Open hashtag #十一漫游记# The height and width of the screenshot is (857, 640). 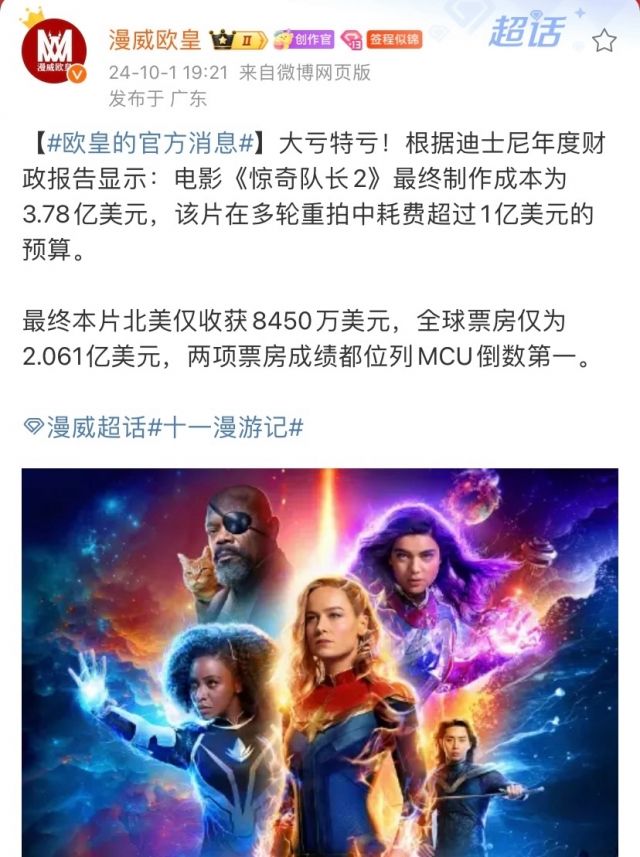(x=225, y=427)
